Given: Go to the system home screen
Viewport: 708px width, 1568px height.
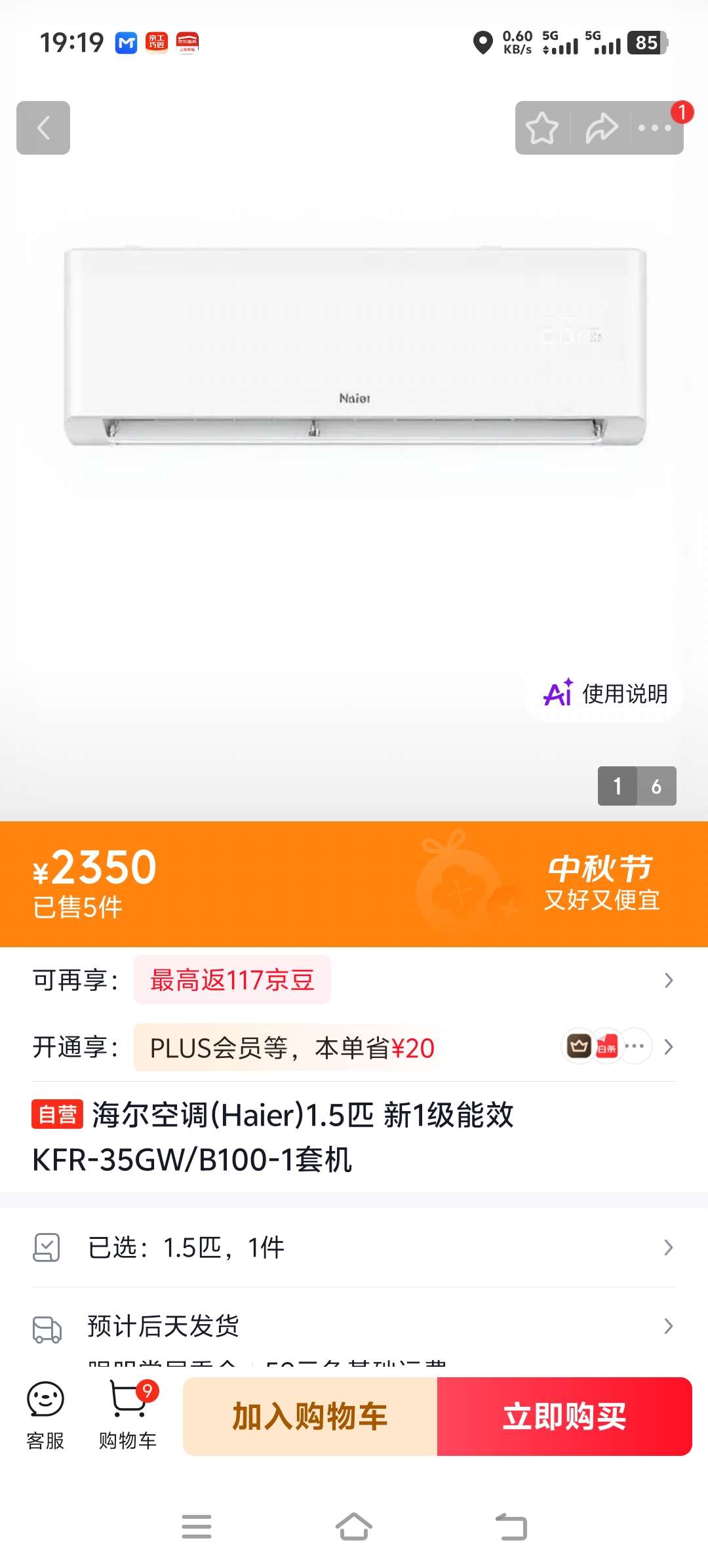Looking at the screenshot, I should (x=354, y=1527).
